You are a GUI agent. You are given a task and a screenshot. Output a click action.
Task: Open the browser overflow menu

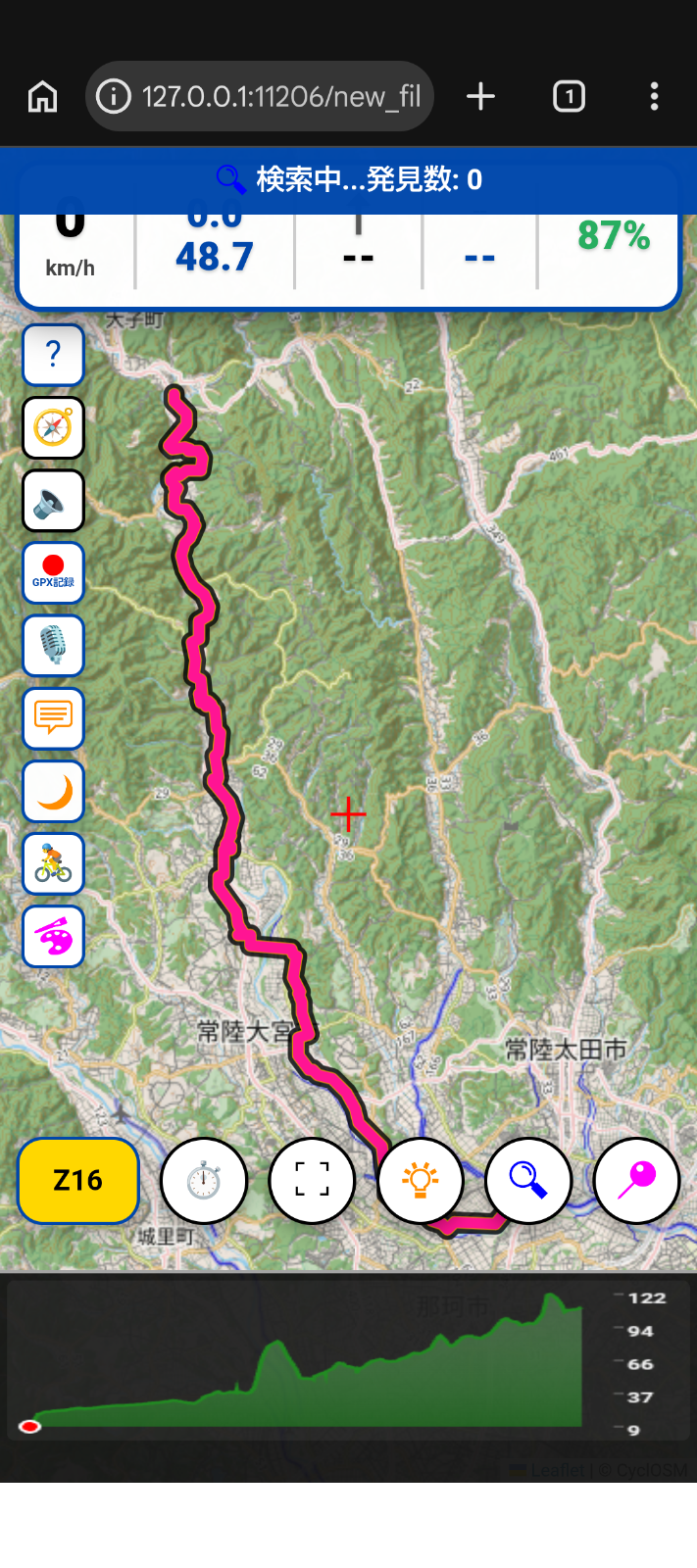pyautogui.click(x=654, y=96)
